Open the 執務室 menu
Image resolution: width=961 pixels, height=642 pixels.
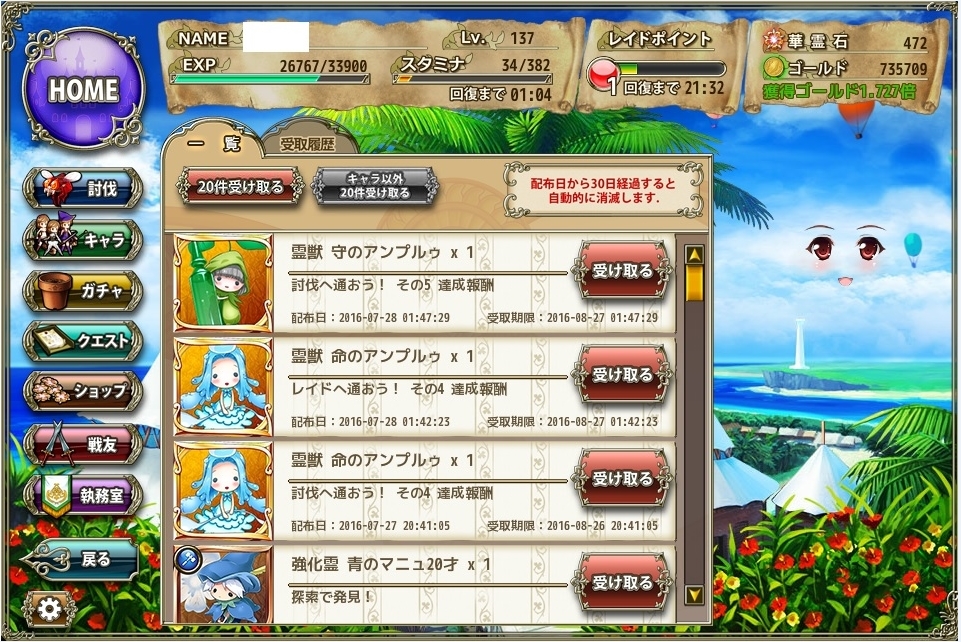[x=85, y=494]
